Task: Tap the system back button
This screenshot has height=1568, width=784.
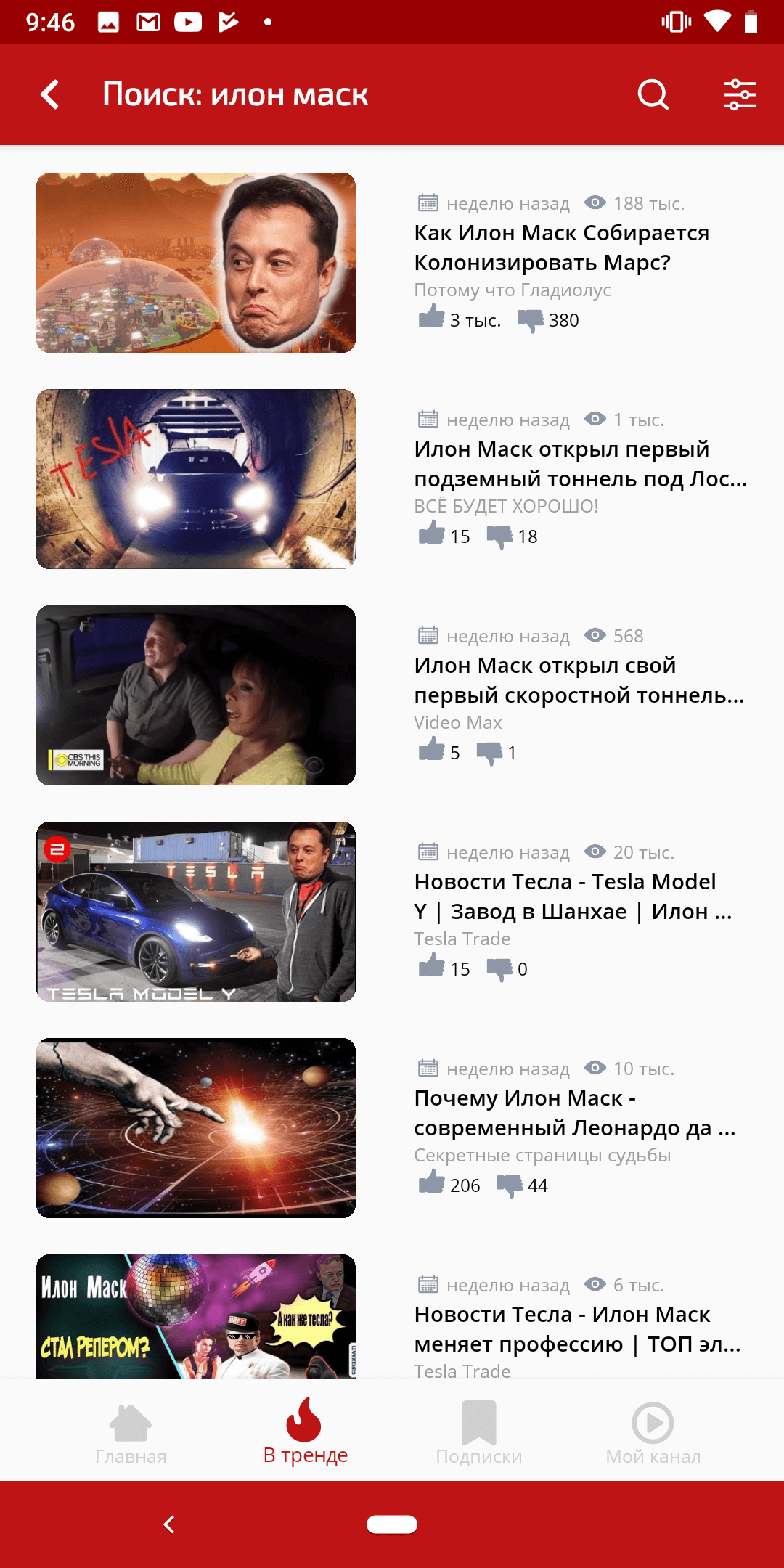Action: (169, 1524)
